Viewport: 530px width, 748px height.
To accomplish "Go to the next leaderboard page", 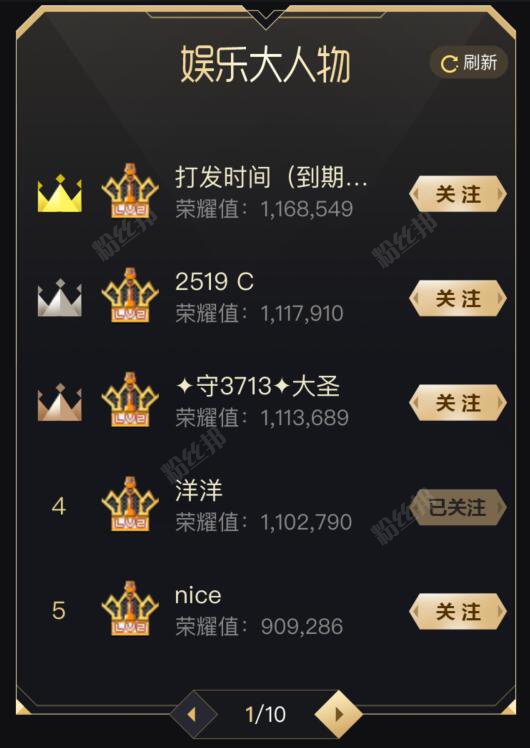I will 339,714.
